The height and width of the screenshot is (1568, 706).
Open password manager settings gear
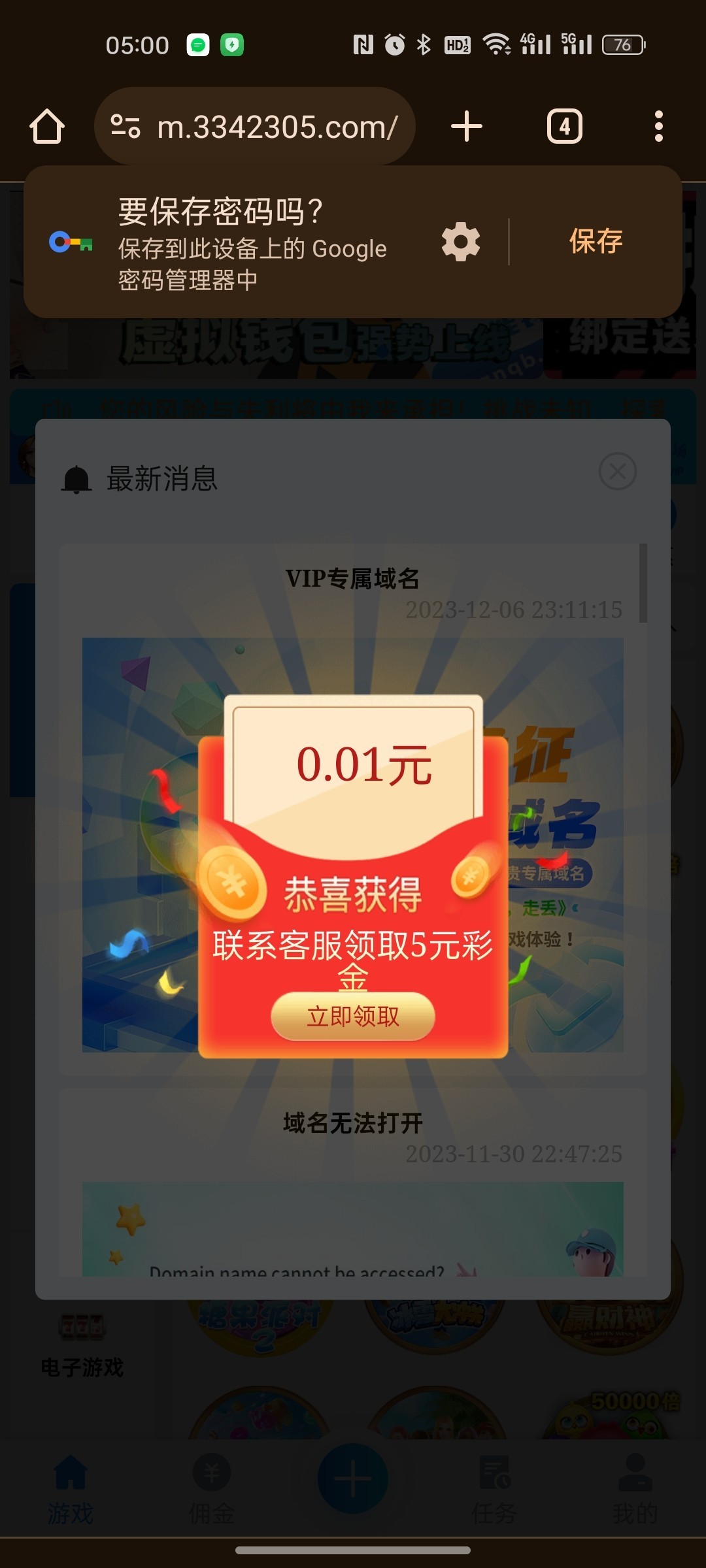point(461,242)
